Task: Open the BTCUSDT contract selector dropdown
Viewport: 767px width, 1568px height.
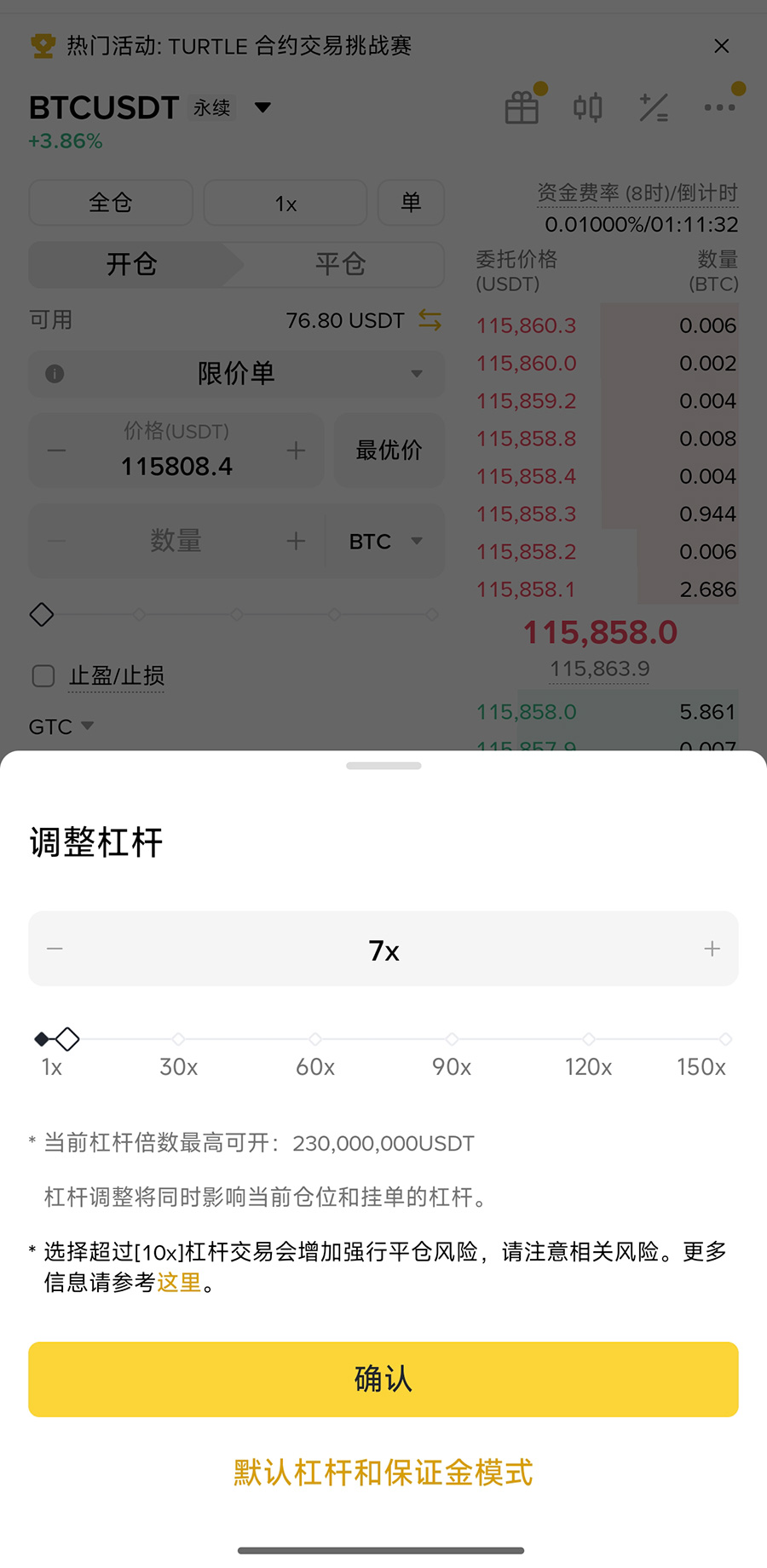Action: pyautogui.click(x=262, y=107)
